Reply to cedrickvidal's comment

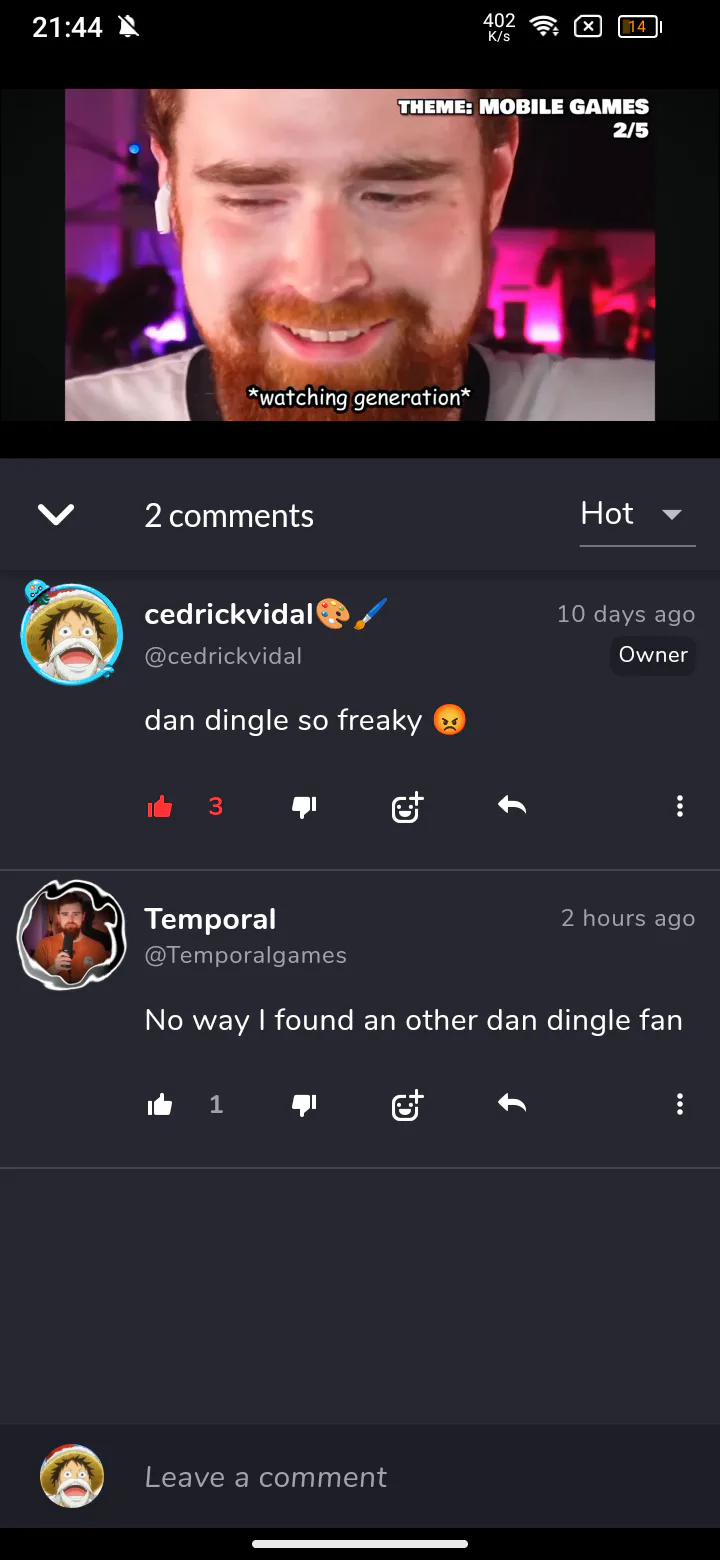click(x=512, y=806)
